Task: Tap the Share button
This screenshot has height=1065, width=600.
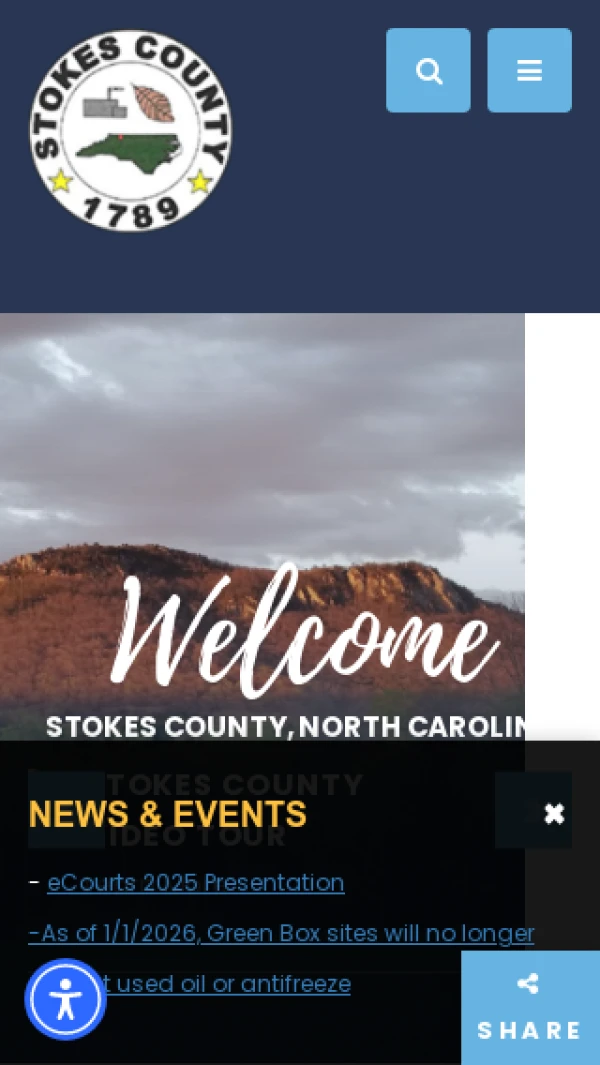Action: (x=529, y=1008)
